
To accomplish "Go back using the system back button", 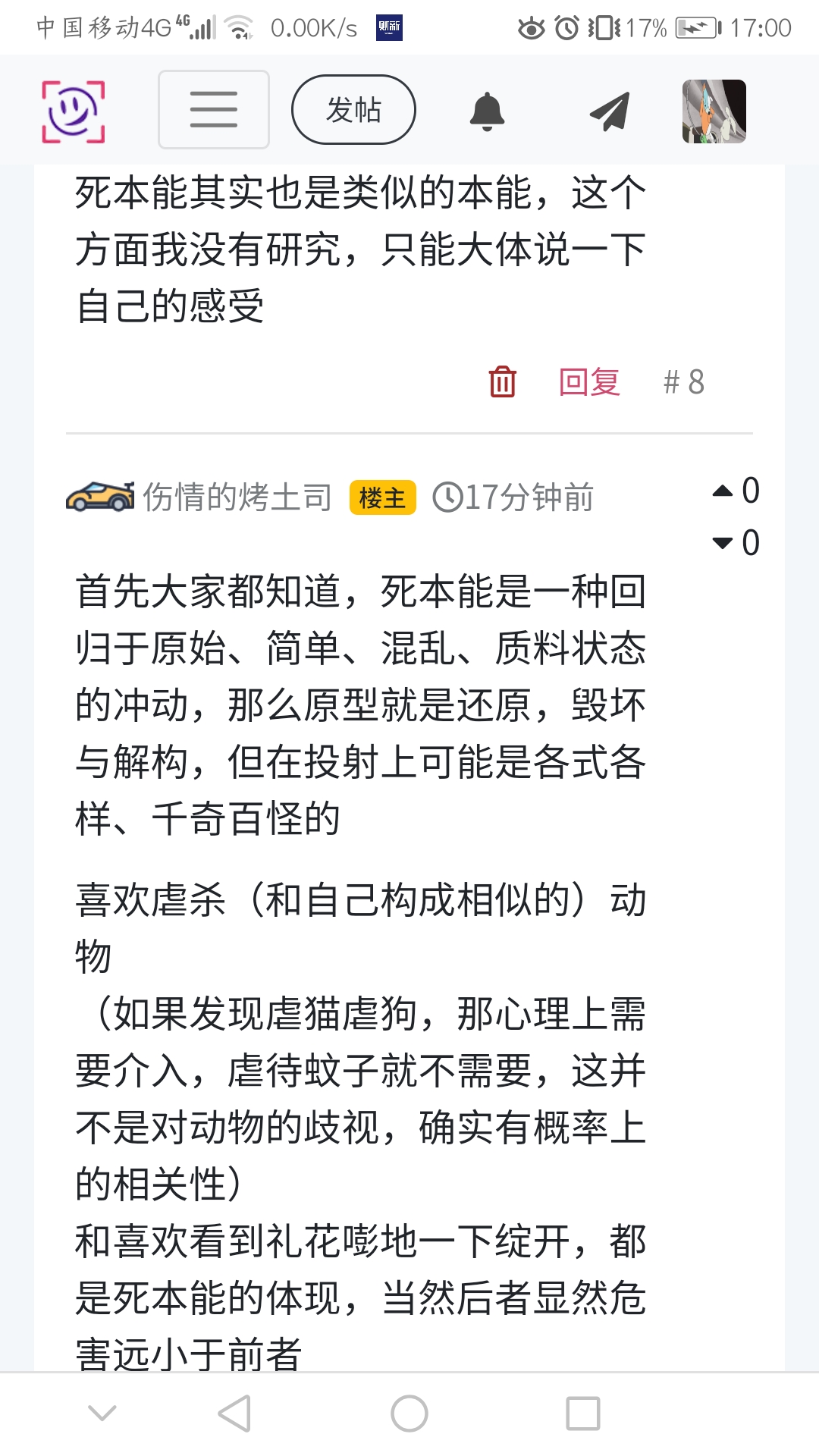I will [x=234, y=1414].
